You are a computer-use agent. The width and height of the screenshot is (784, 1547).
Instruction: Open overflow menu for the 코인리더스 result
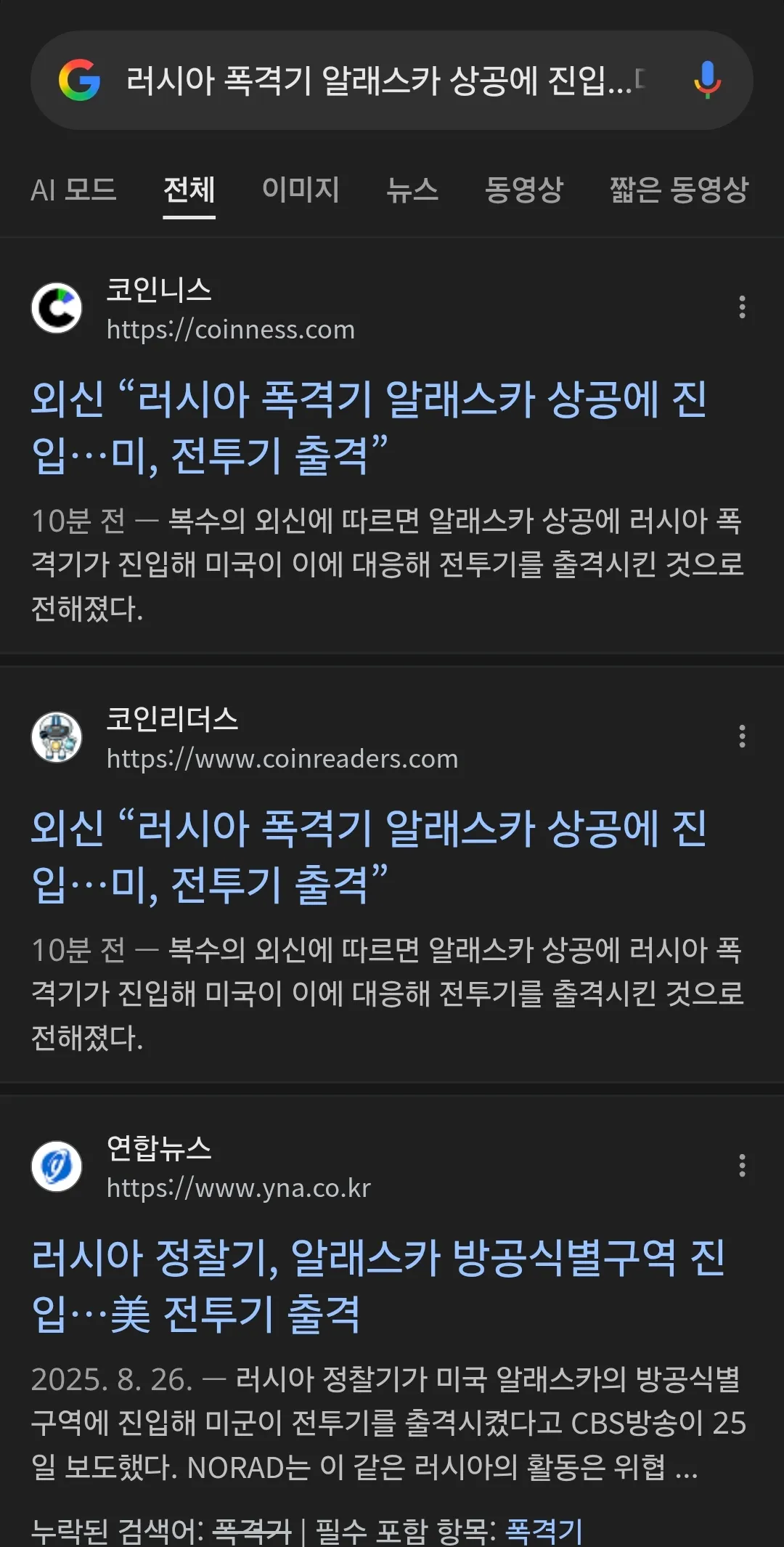(742, 736)
